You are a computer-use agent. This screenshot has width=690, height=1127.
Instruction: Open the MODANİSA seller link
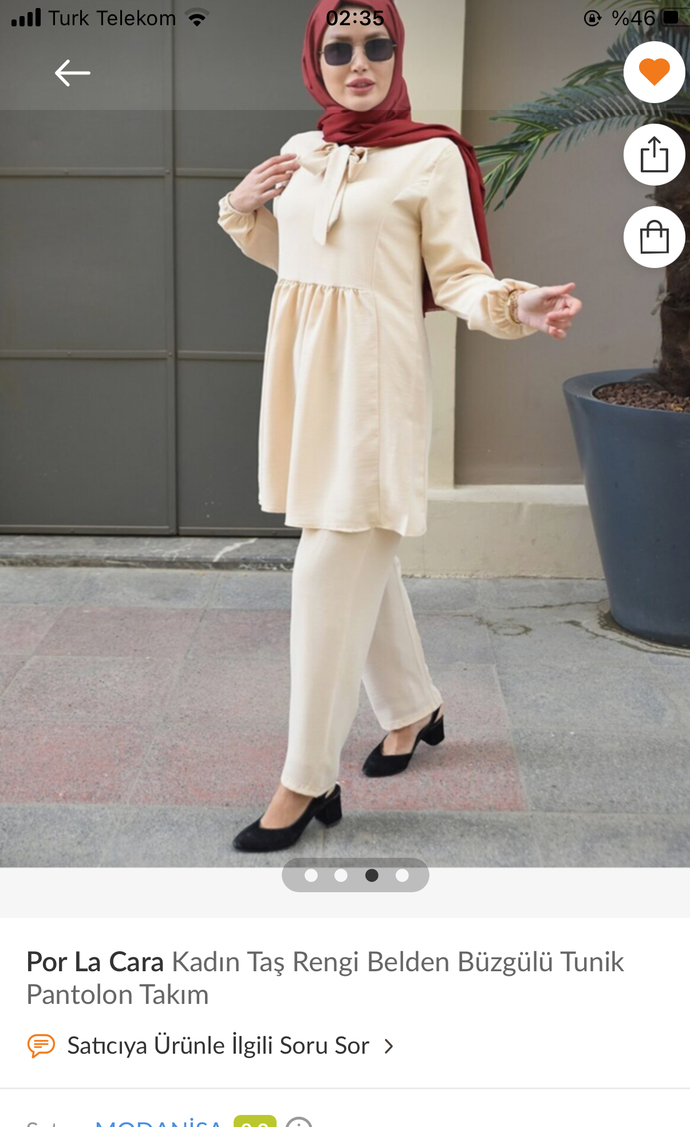159,1122
